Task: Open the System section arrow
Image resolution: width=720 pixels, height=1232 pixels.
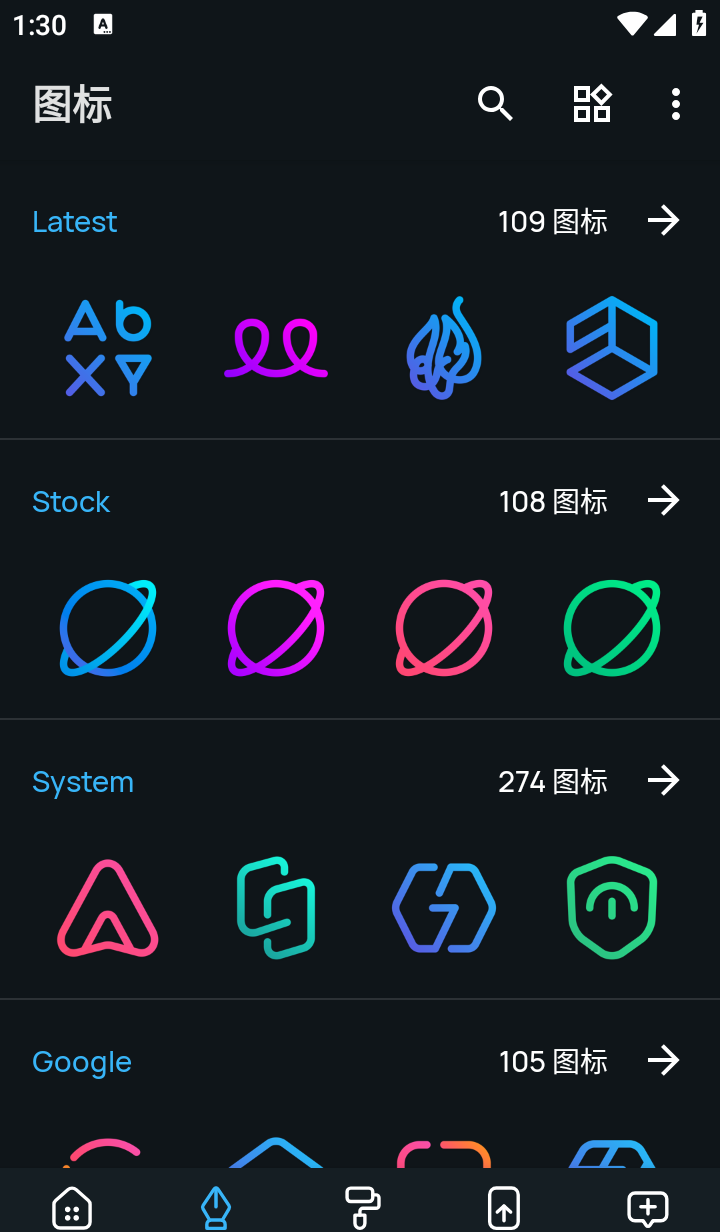Action: pos(664,780)
